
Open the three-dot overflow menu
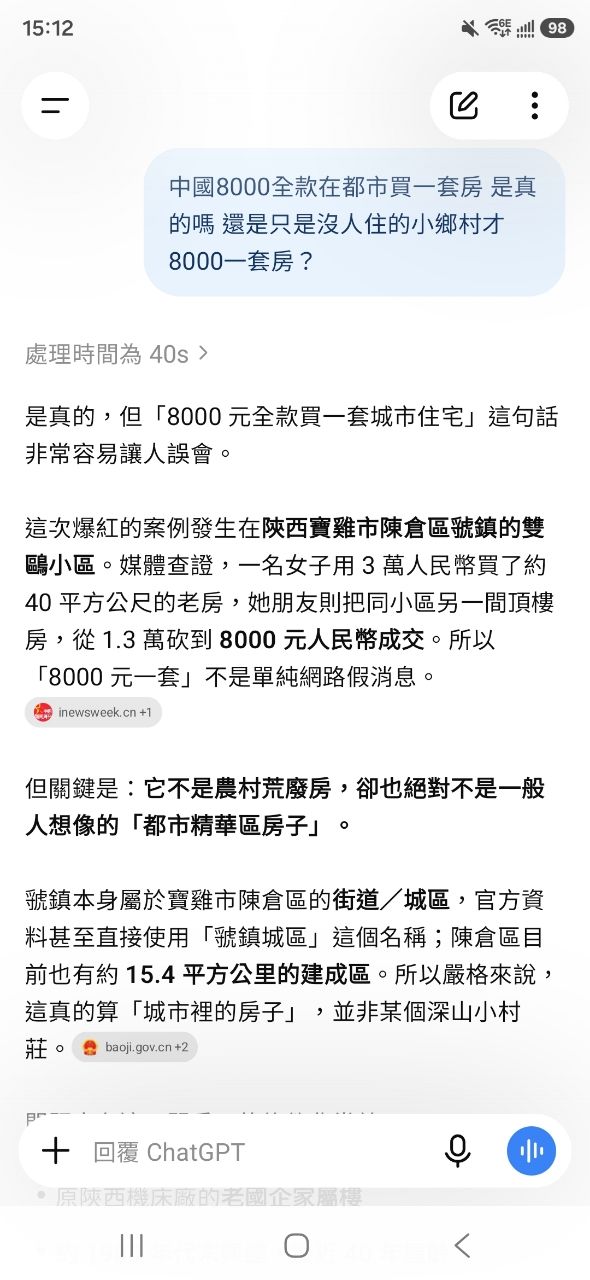535,105
